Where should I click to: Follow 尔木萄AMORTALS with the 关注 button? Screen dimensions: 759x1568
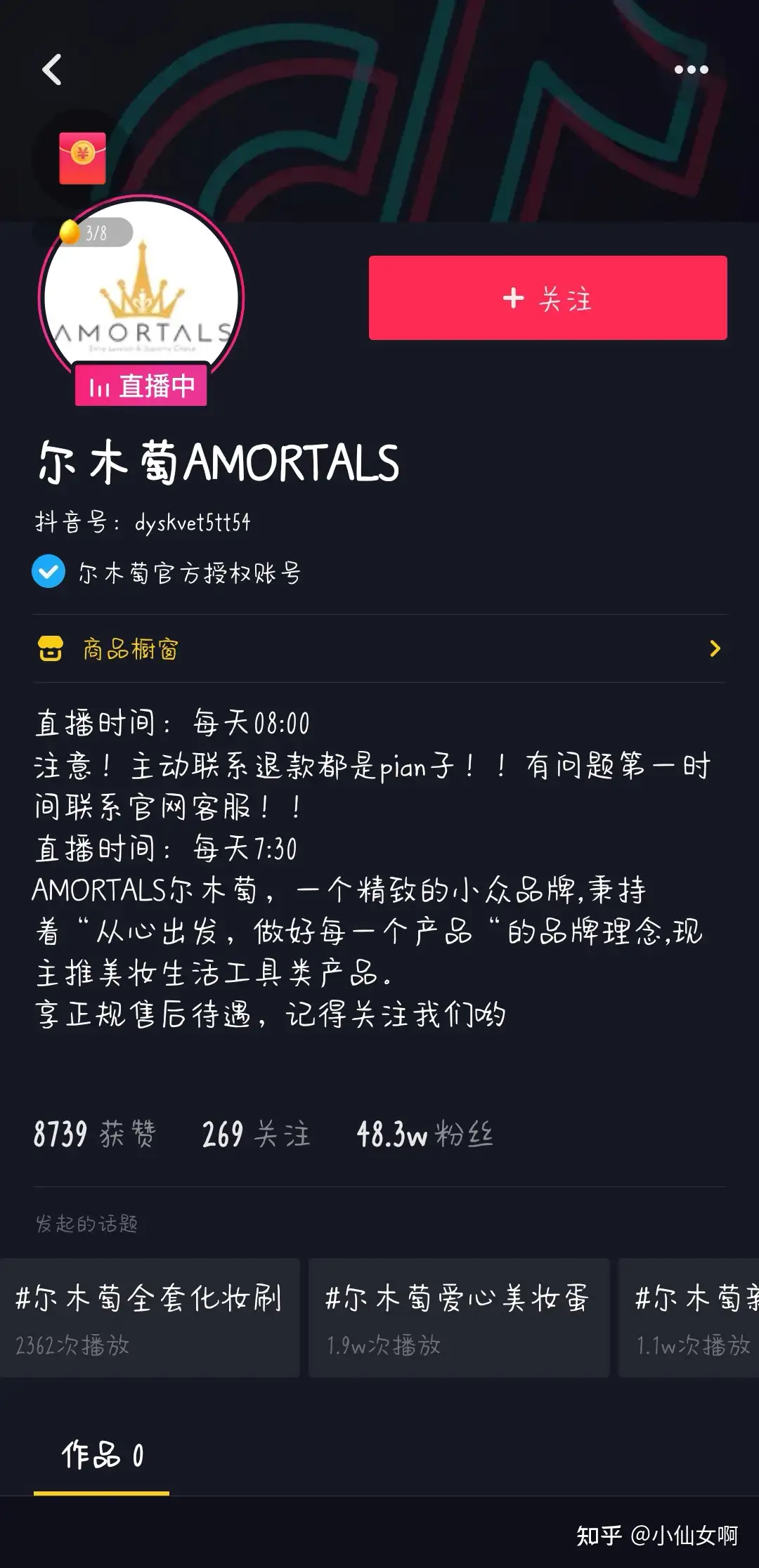[x=547, y=298]
